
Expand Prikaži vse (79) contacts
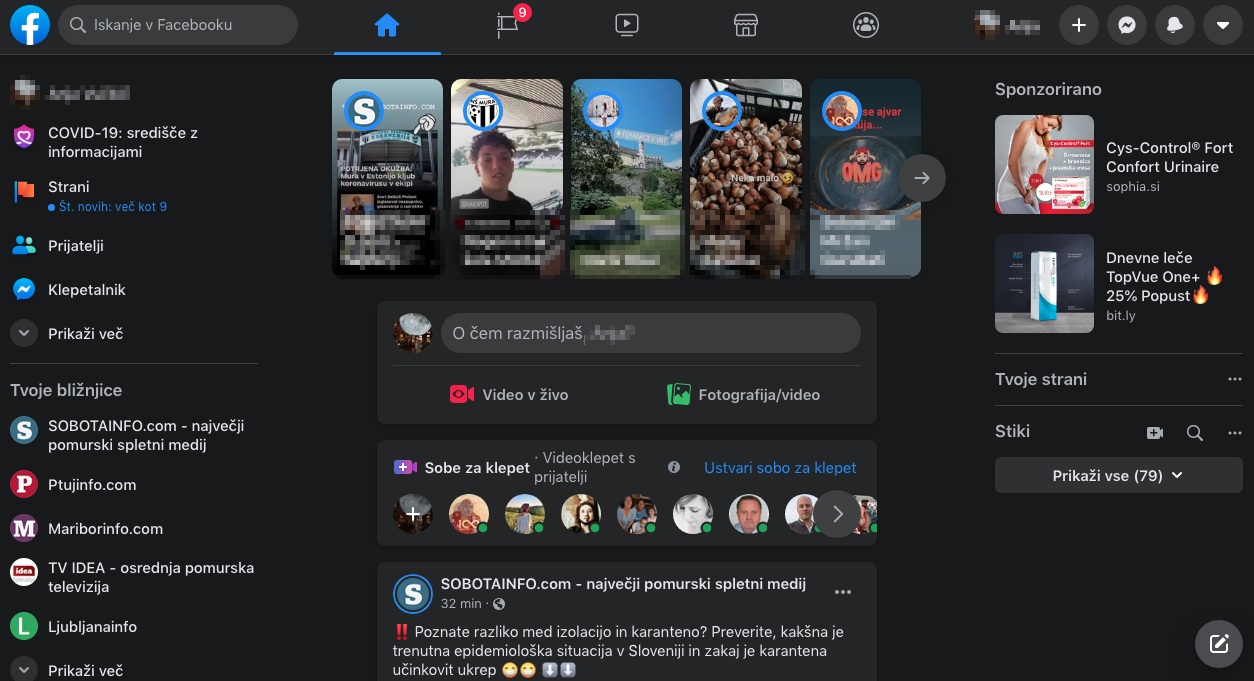coord(1117,476)
